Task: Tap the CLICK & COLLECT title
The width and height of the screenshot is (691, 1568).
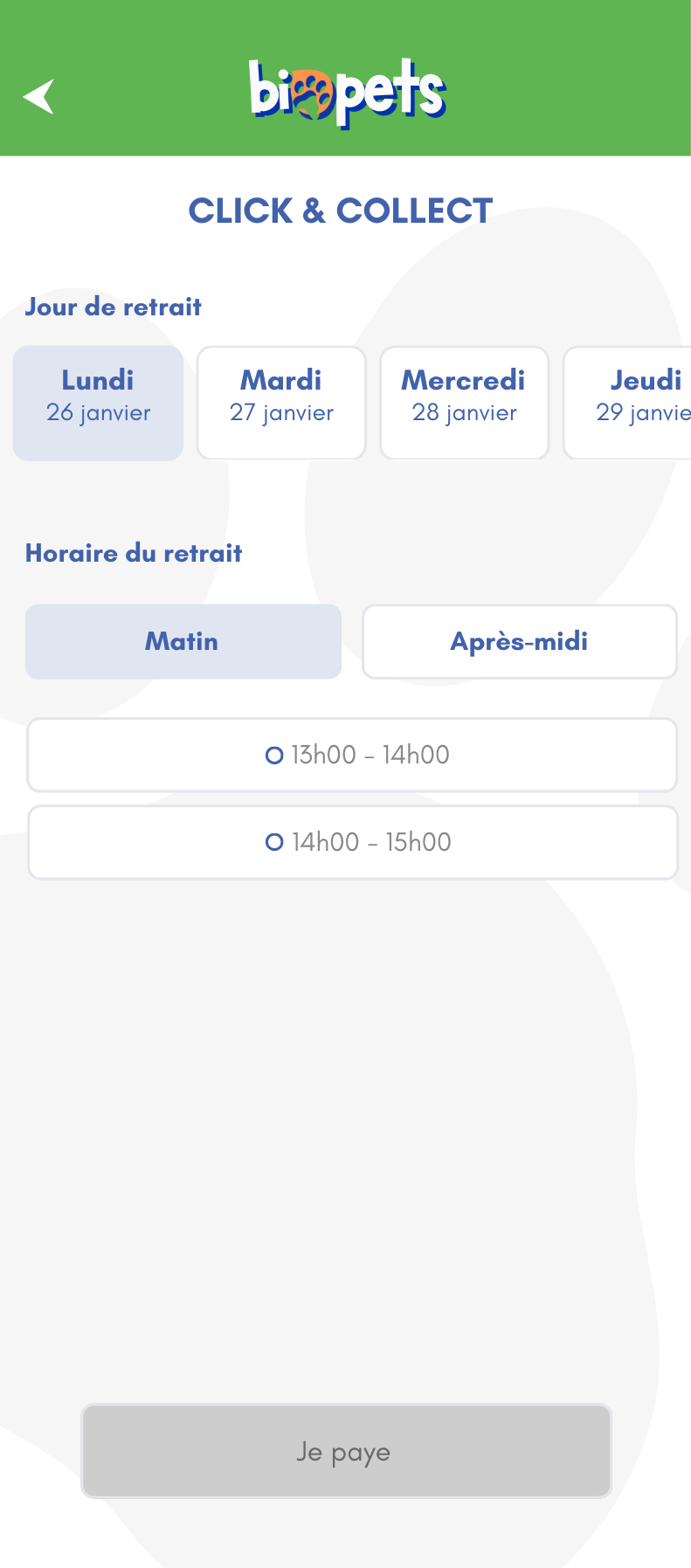Action: 340,211
